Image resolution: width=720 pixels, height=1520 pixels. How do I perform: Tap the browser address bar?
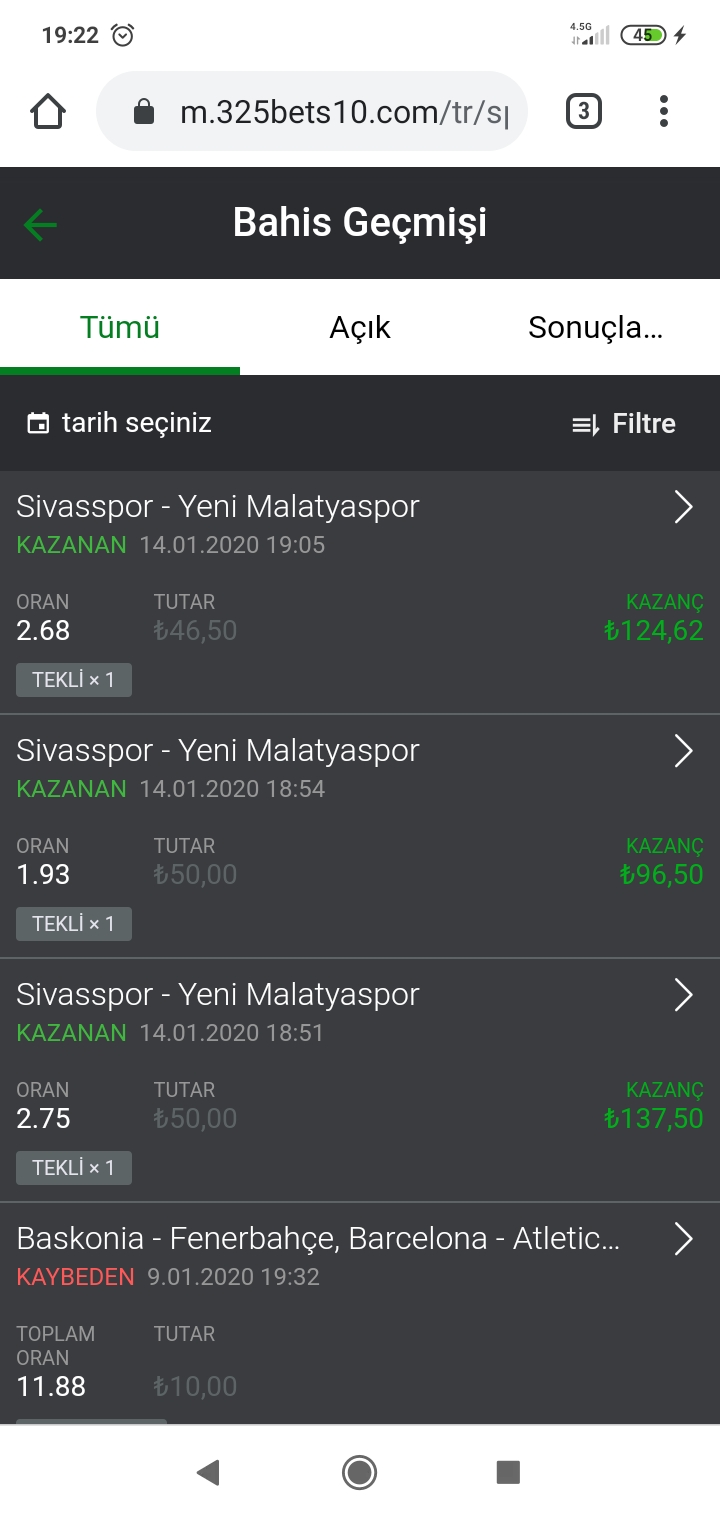pyautogui.click(x=311, y=111)
